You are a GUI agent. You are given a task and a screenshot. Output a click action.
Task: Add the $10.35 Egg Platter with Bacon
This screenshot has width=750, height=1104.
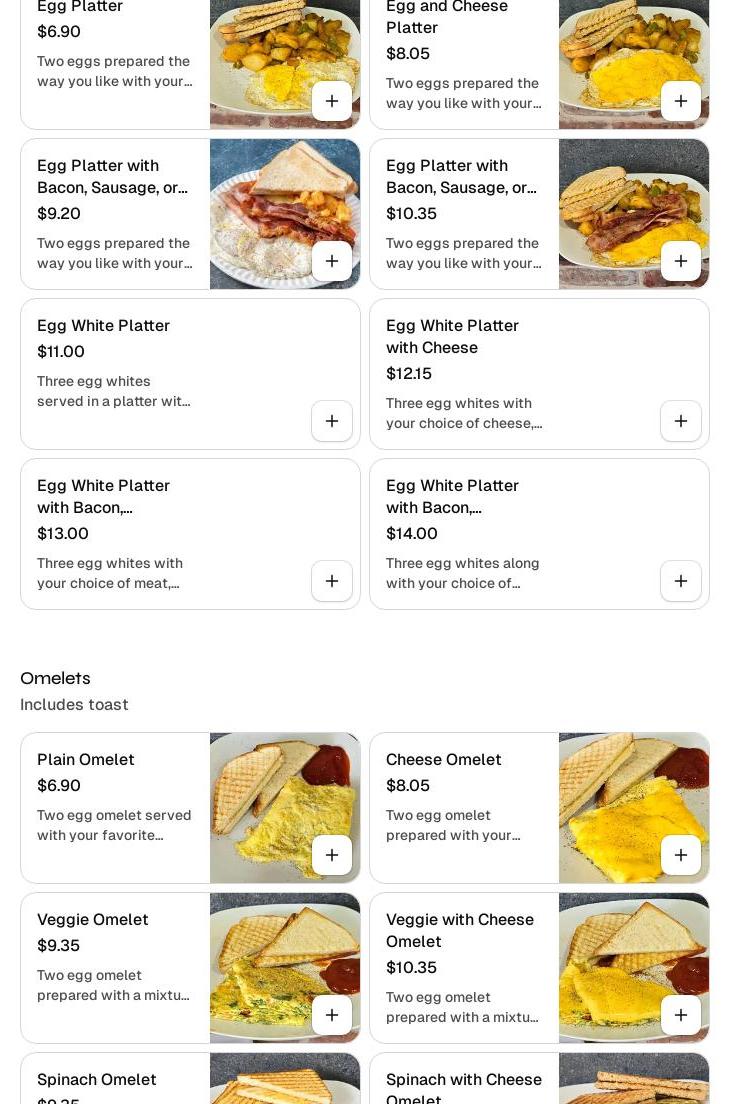tap(681, 261)
